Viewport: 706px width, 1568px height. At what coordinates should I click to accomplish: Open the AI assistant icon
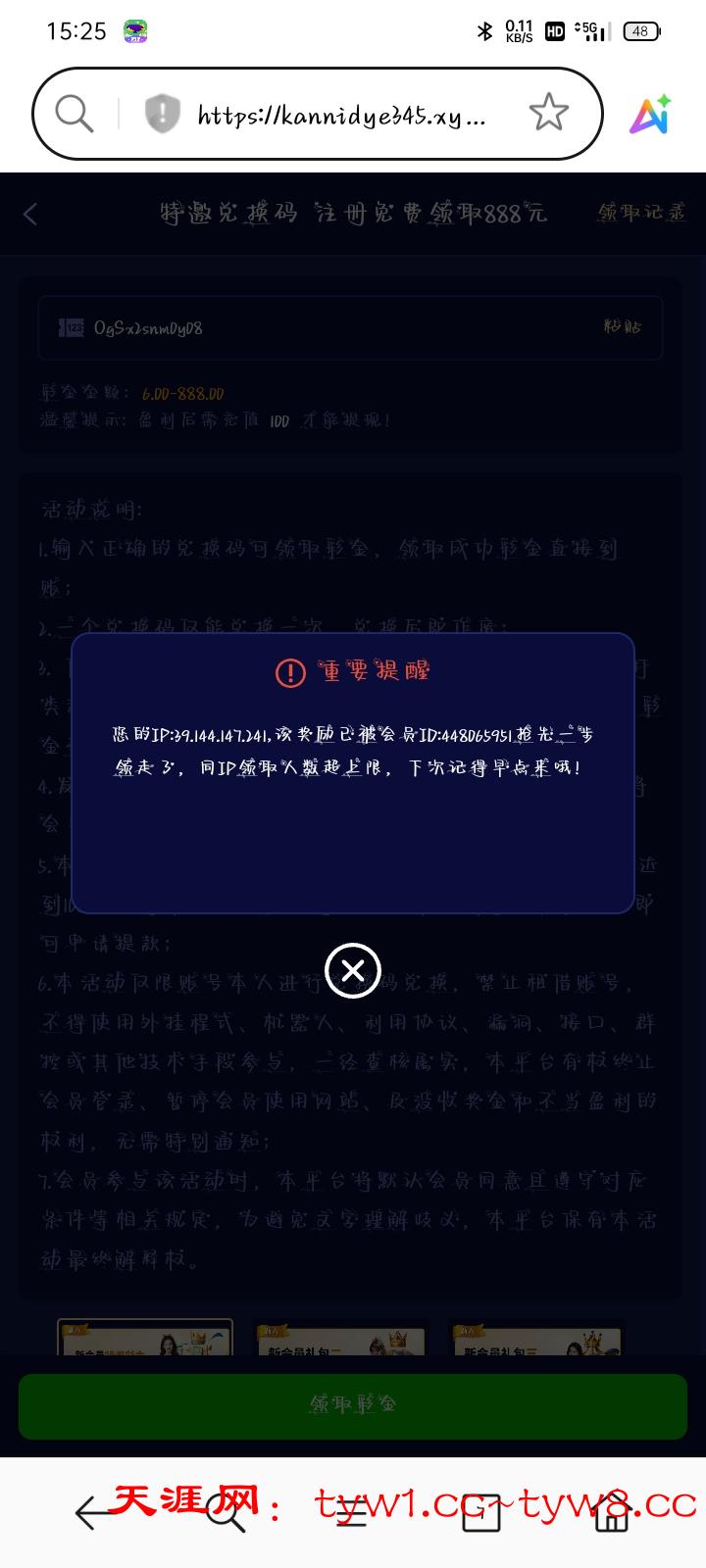pyautogui.click(x=650, y=115)
